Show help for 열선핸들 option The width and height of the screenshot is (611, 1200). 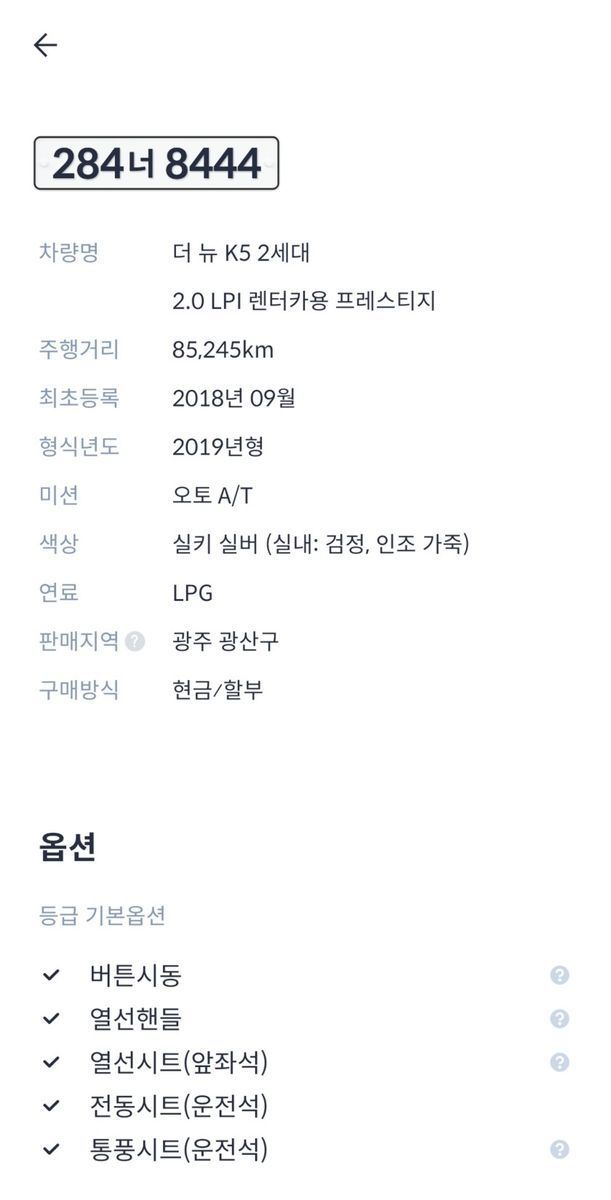coord(560,1019)
